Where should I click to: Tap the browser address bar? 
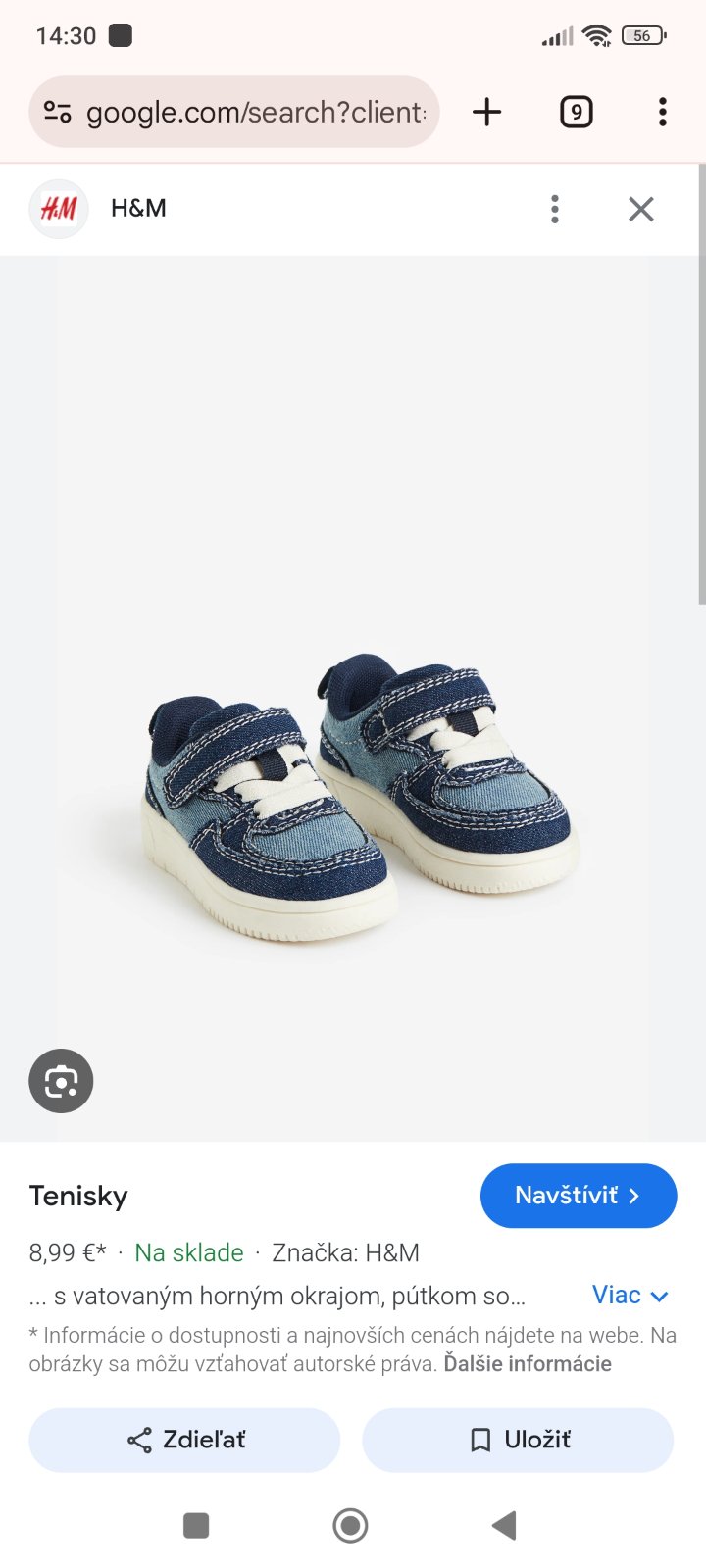[255, 113]
